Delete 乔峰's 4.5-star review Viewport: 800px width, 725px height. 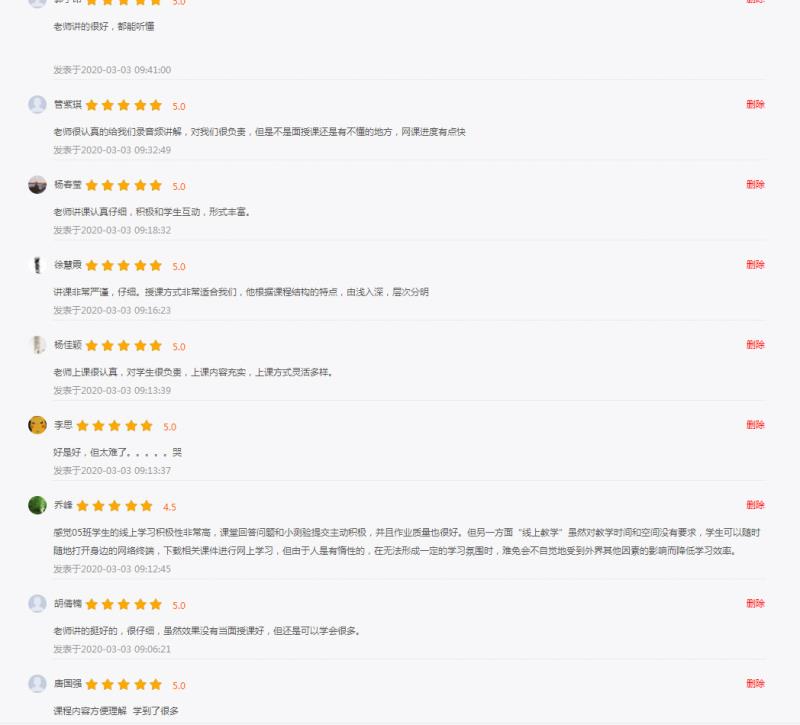(x=755, y=504)
